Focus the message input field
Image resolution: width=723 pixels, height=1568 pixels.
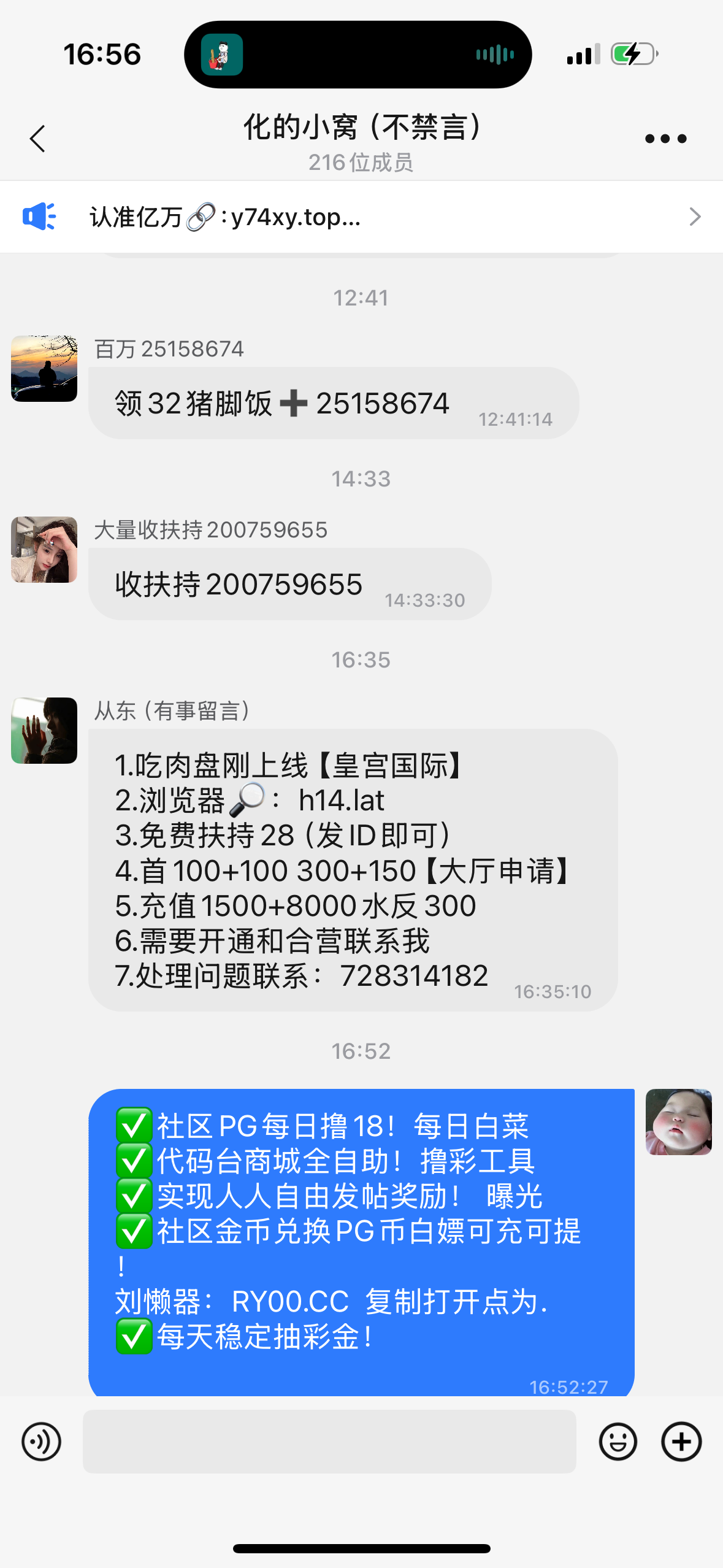[329, 1442]
